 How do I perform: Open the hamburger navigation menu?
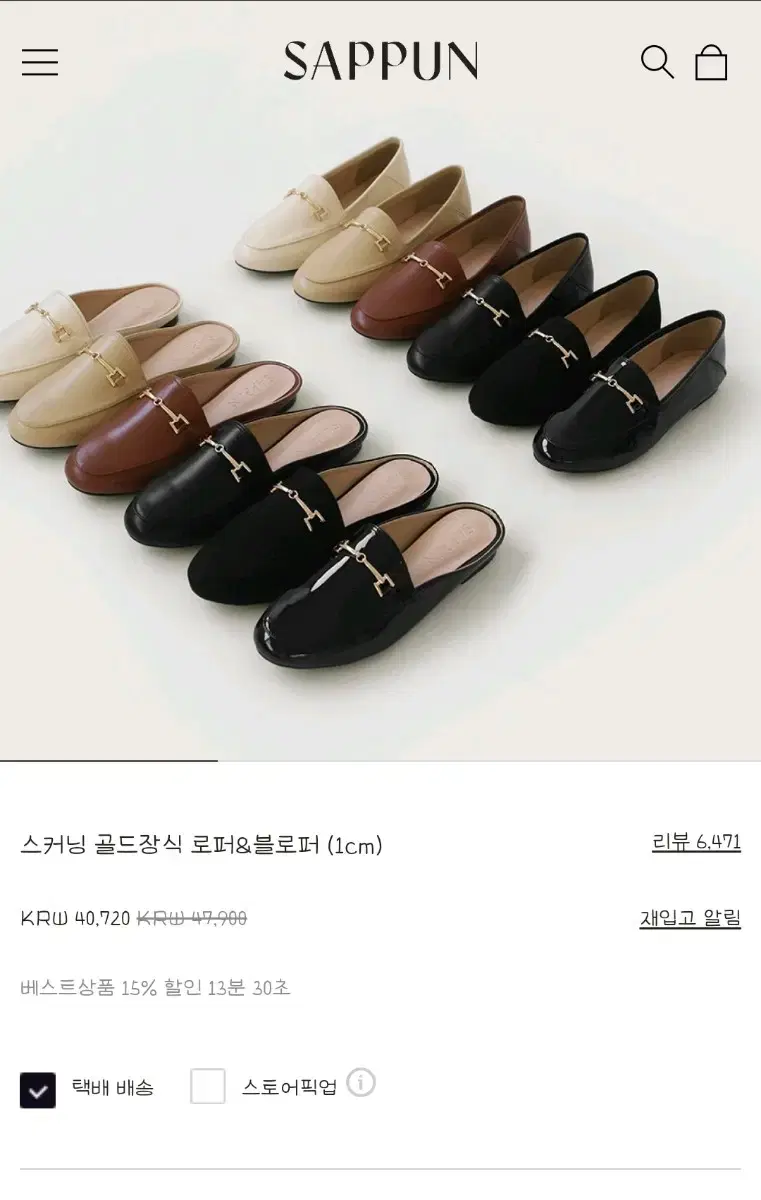(x=39, y=63)
